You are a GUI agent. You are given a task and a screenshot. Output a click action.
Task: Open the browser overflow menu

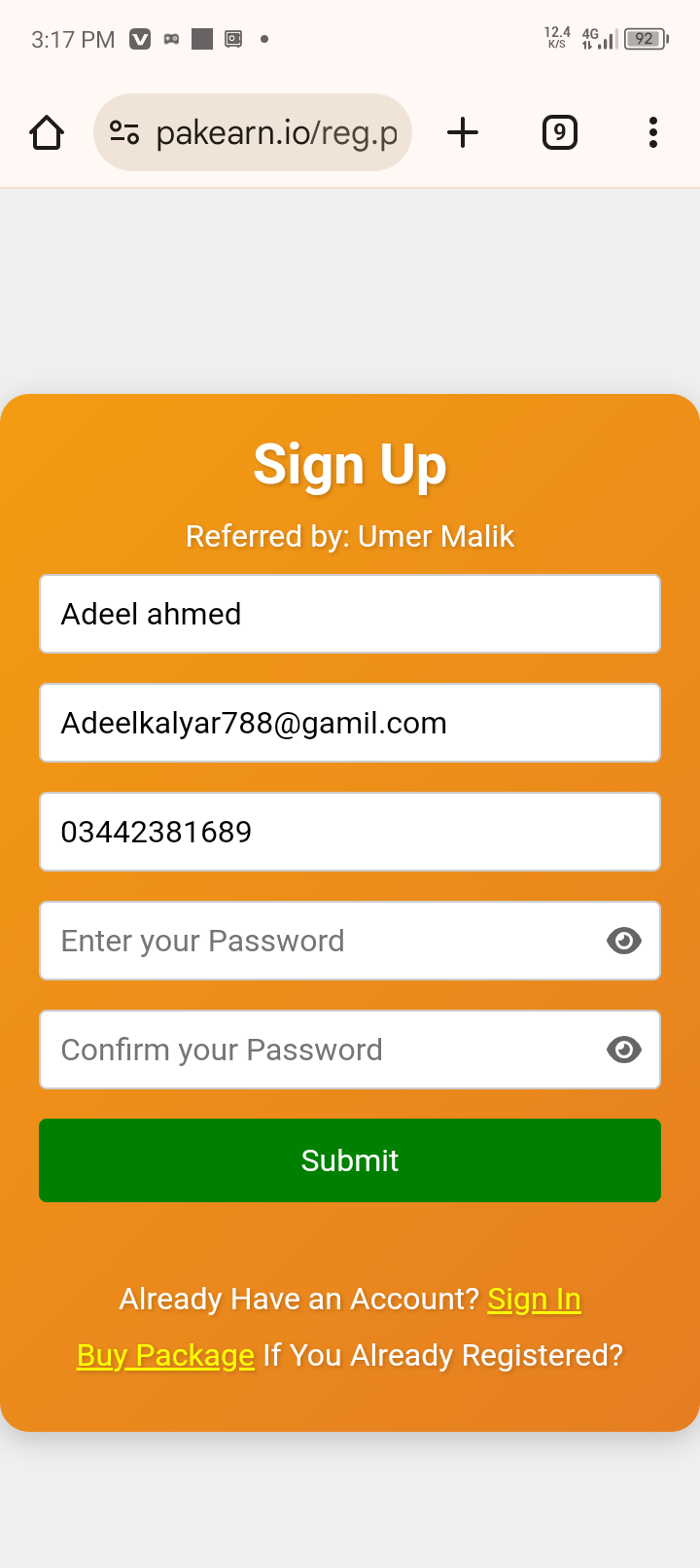coord(653,132)
